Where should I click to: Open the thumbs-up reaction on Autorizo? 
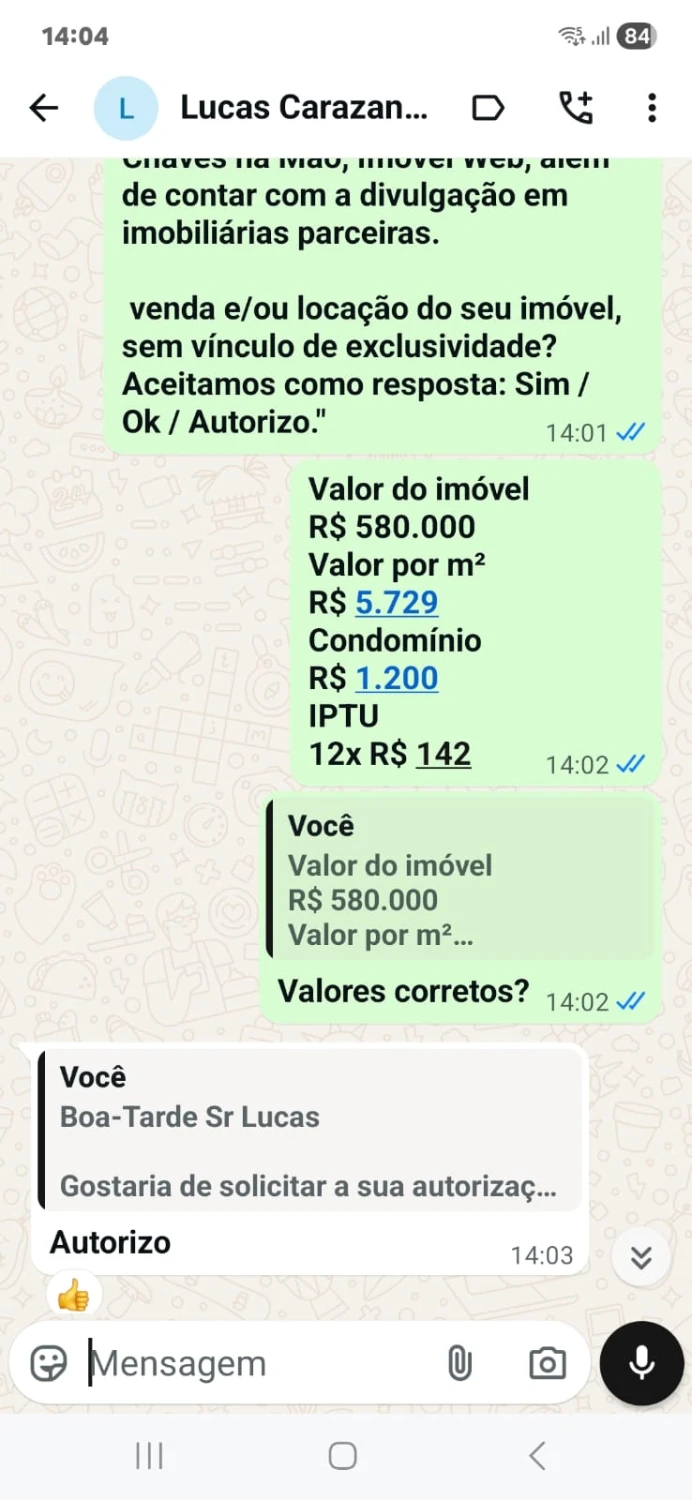coord(74,1297)
